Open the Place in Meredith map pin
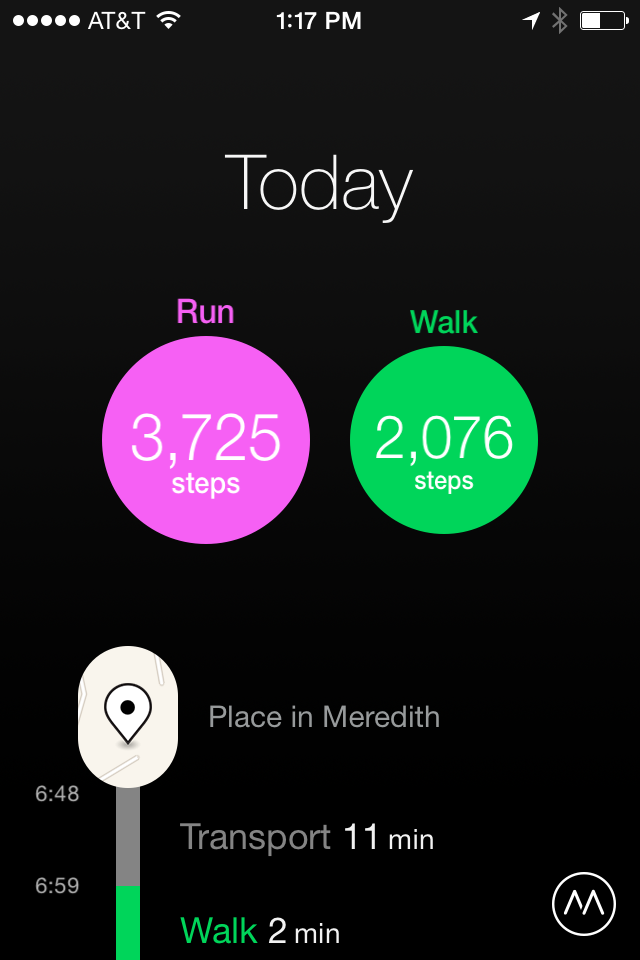The image size is (640, 960). coord(128,716)
